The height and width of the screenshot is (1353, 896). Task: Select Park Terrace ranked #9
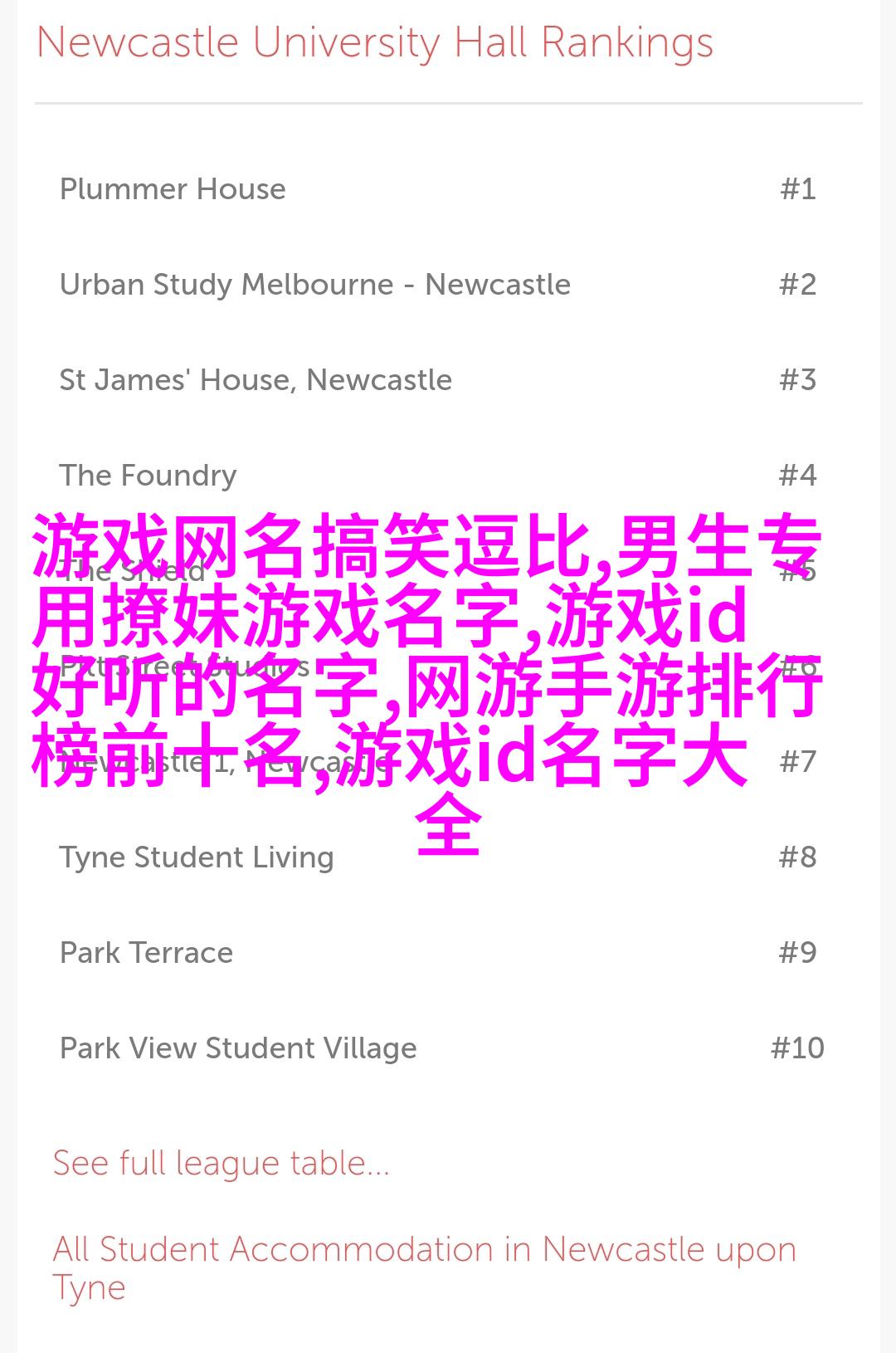(146, 953)
